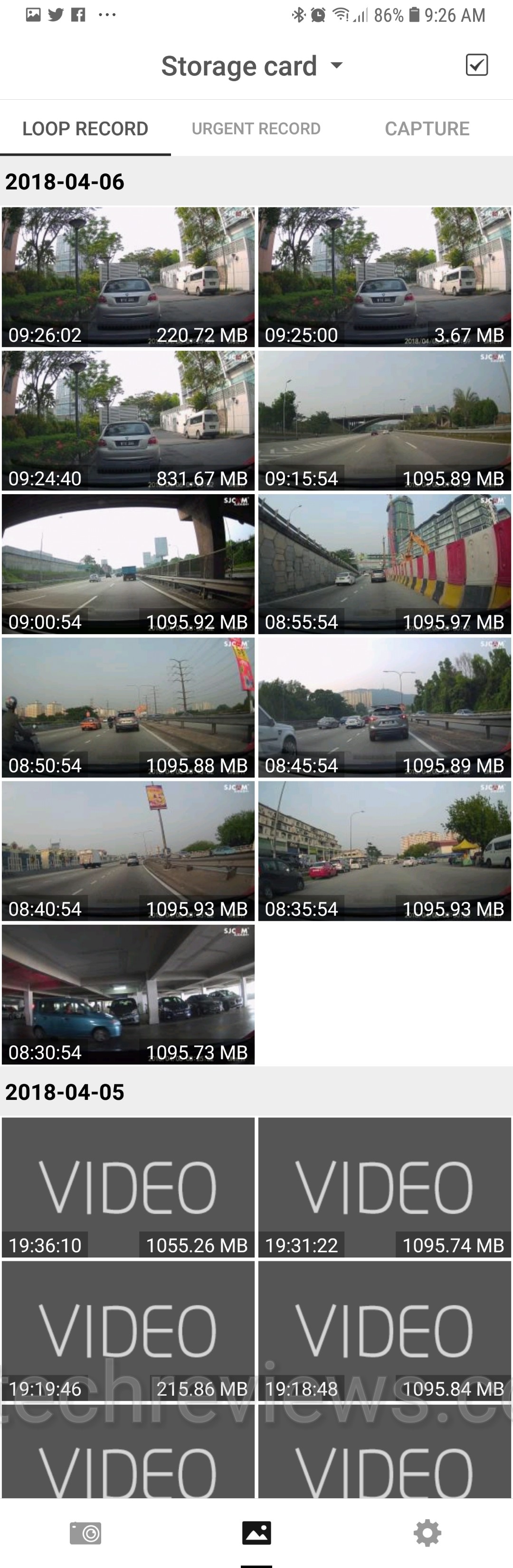513x1568 pixels.
Task: Open the 09:26:02 video of 220.72 MB
Action: [x=128, y=277]
